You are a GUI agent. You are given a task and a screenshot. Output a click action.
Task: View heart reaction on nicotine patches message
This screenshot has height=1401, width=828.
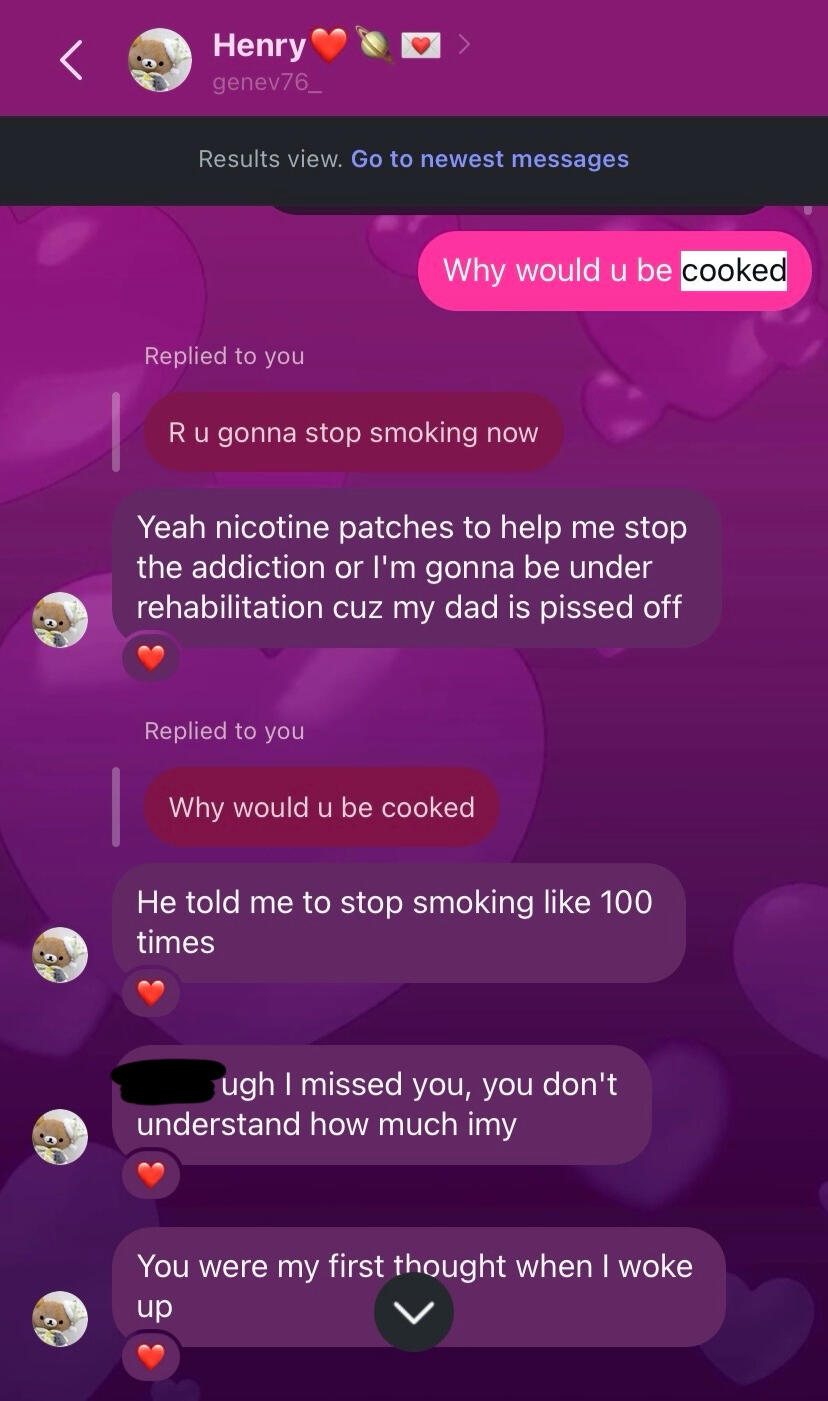point(150,659)
